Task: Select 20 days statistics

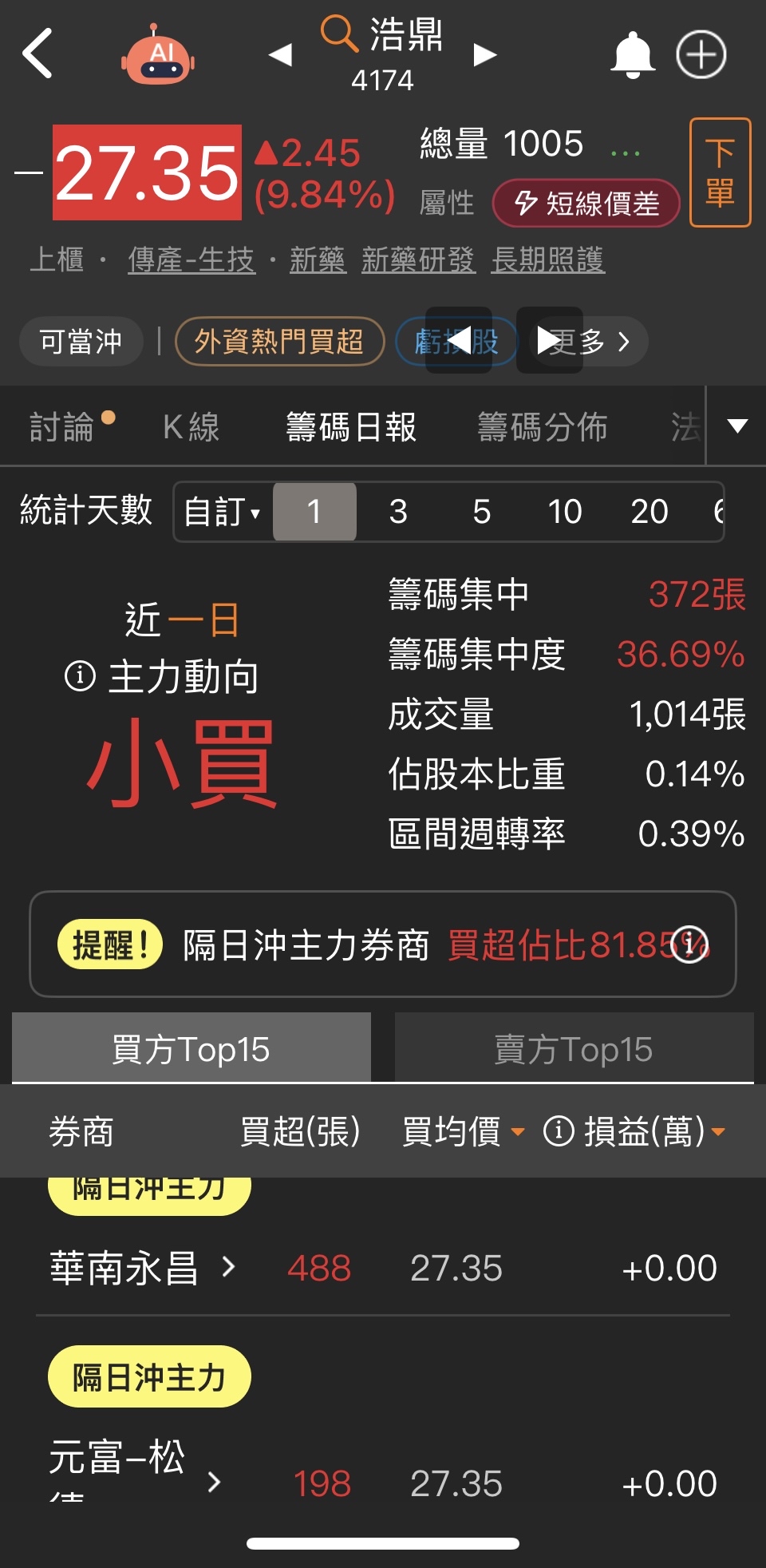Action: [649, 512]
